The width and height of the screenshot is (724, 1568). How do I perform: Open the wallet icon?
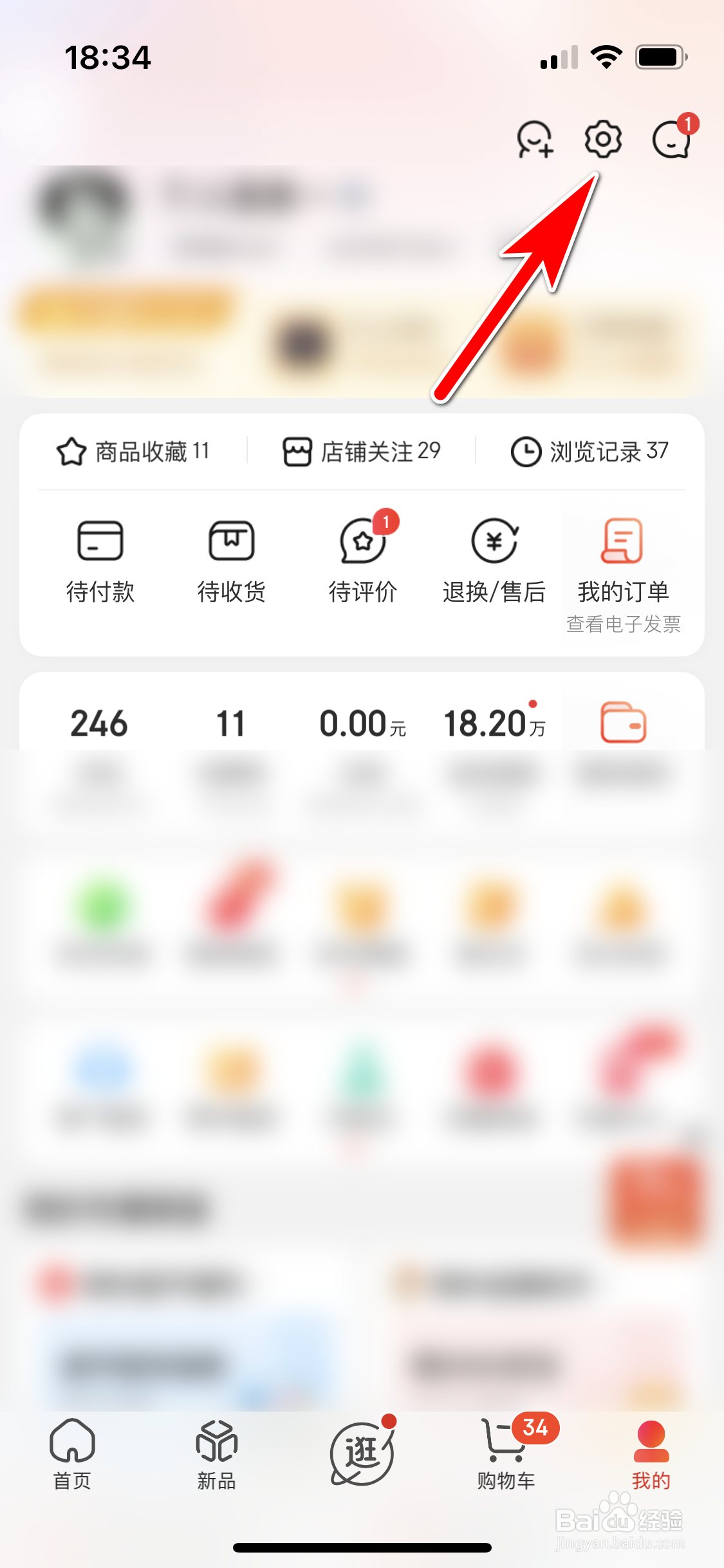tap(623, 722)
